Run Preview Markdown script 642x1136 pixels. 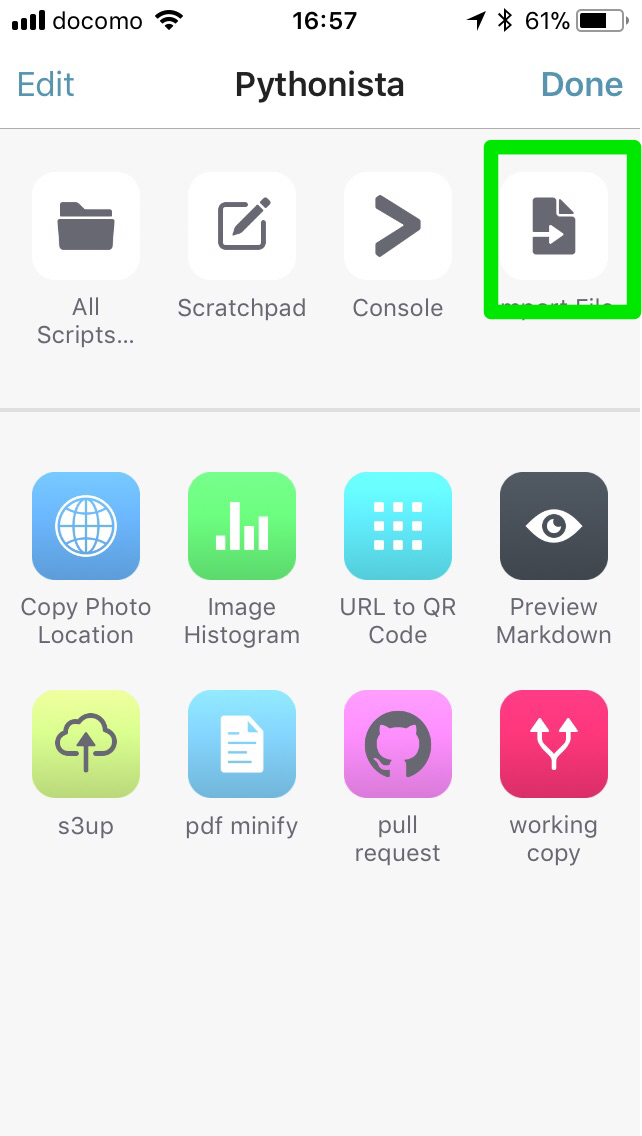point(554,526)
